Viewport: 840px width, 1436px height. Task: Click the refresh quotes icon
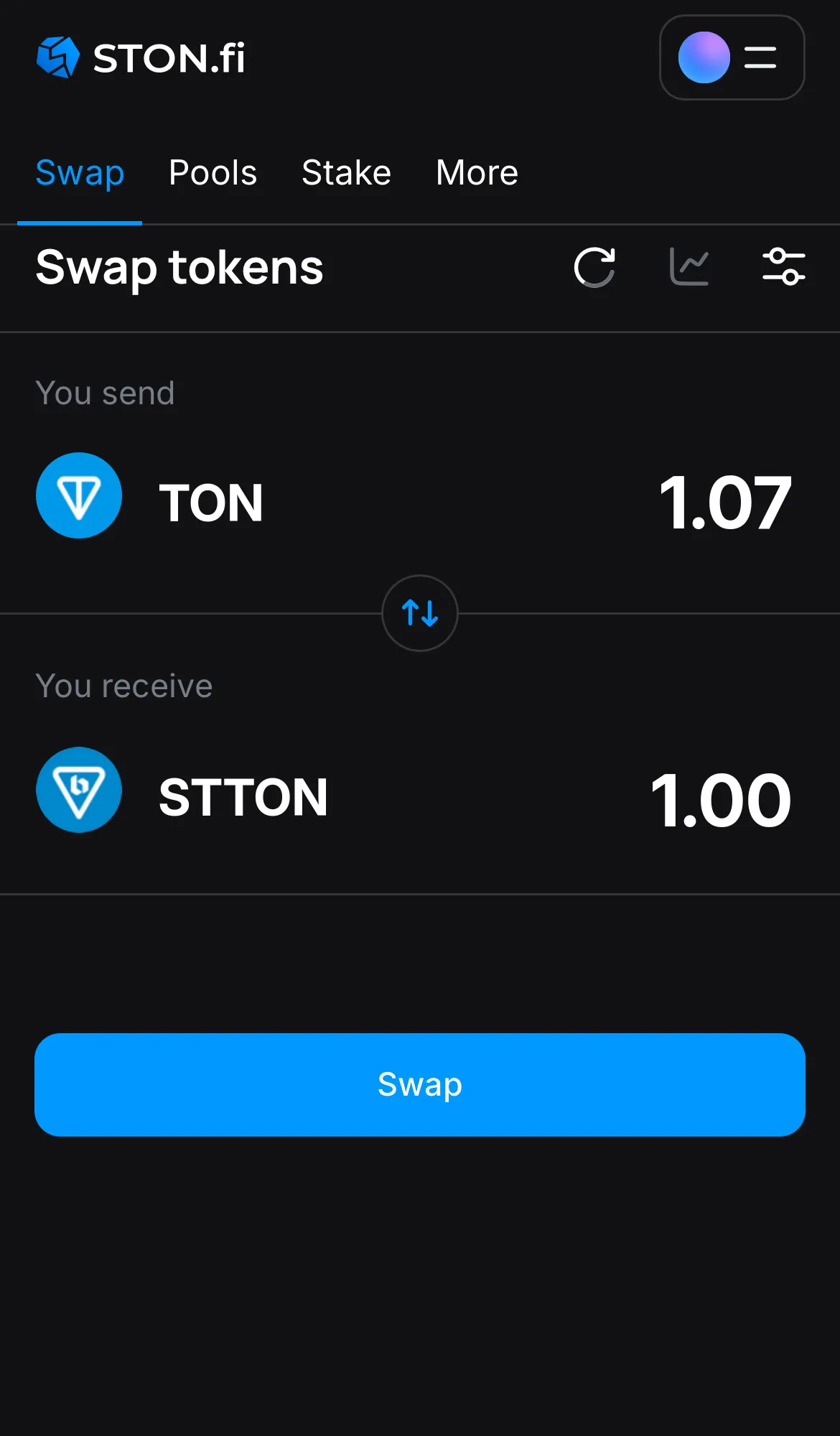tap(594, 268)
